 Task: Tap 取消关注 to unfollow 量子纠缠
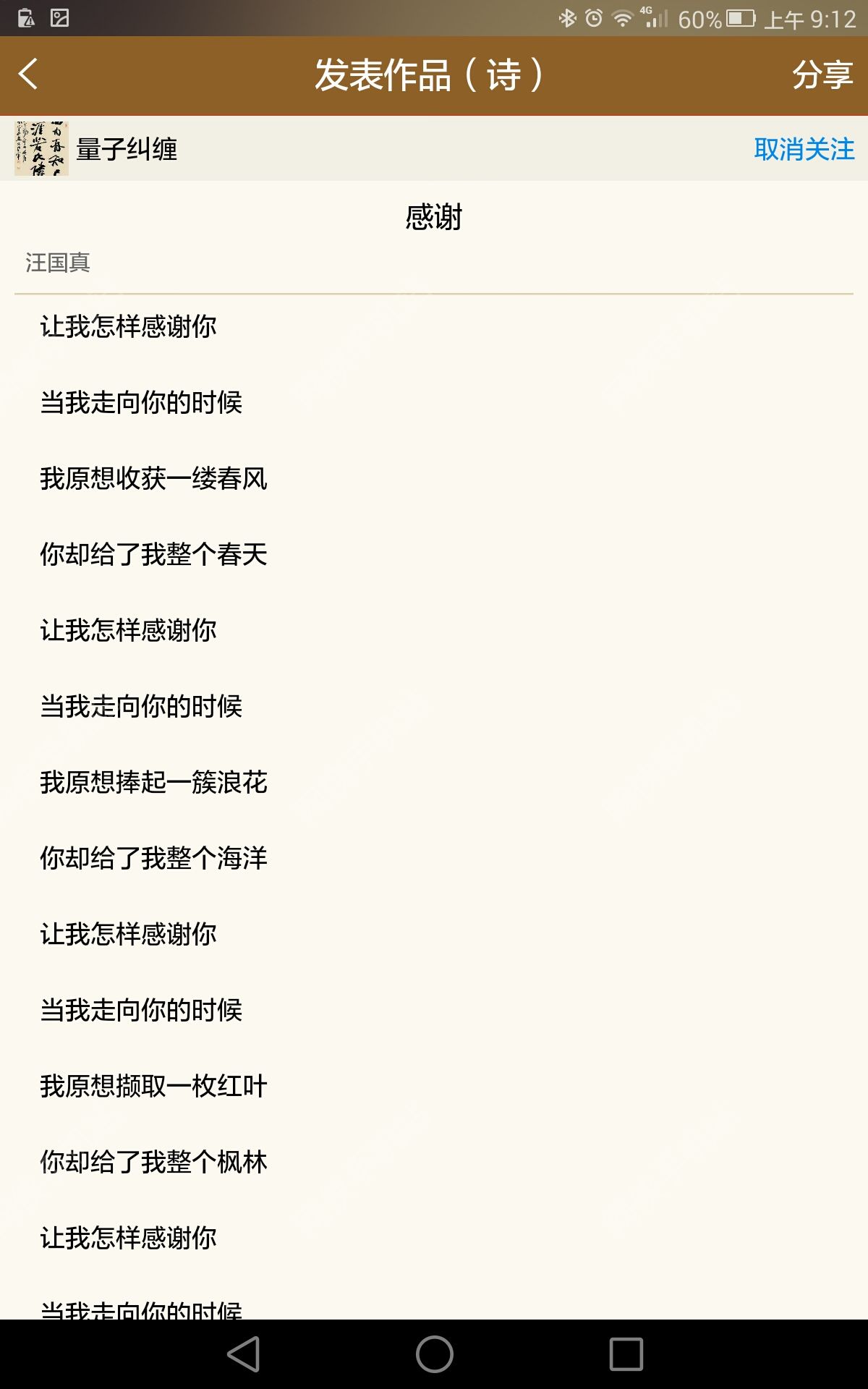pyautogui.click(x=804, y=149)
